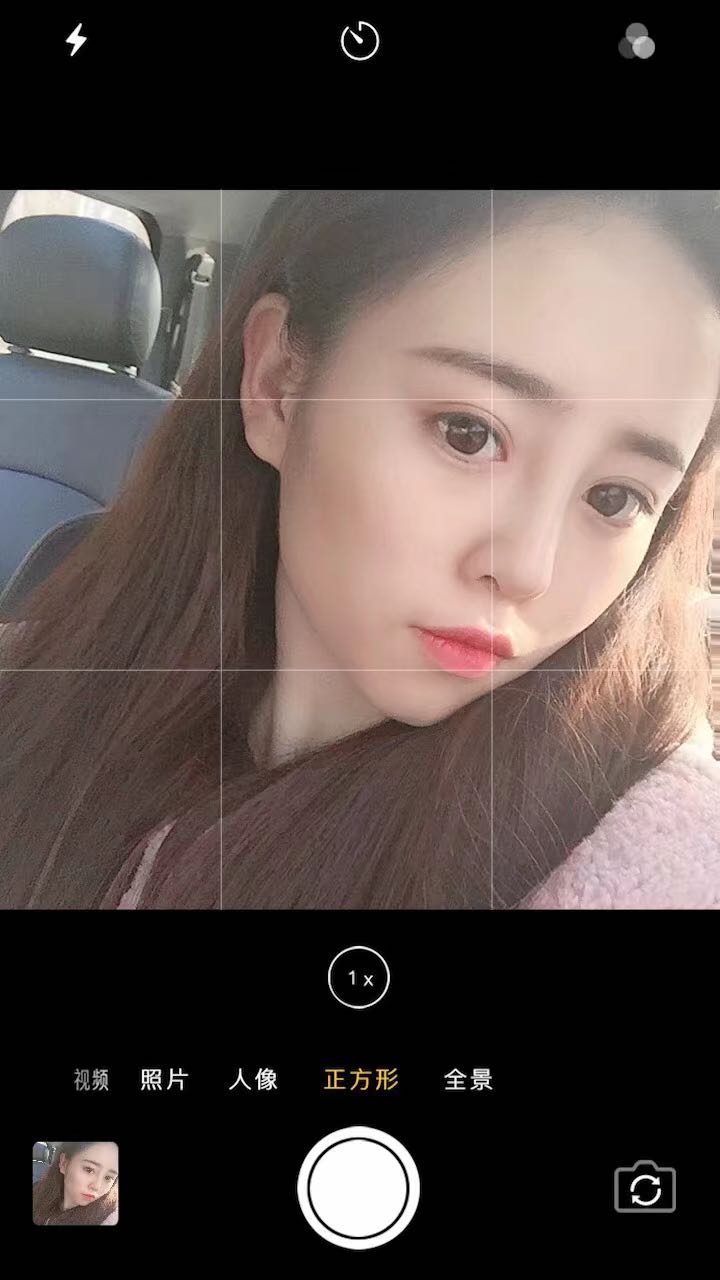720x1280 pixels.
Task: Tap the 1x zoom button
Action: [359, 978]
